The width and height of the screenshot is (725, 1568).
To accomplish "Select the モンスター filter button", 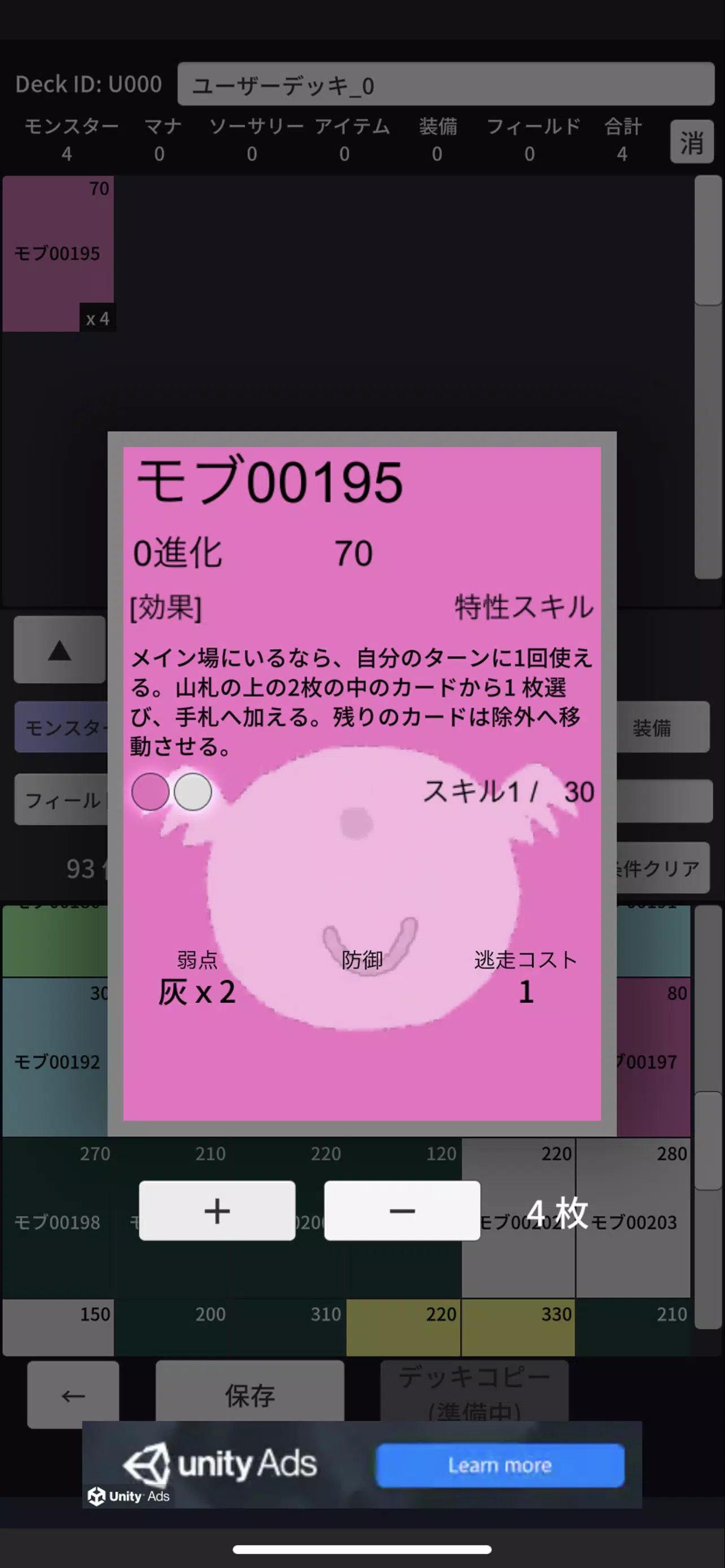I will tap(61, 728).
